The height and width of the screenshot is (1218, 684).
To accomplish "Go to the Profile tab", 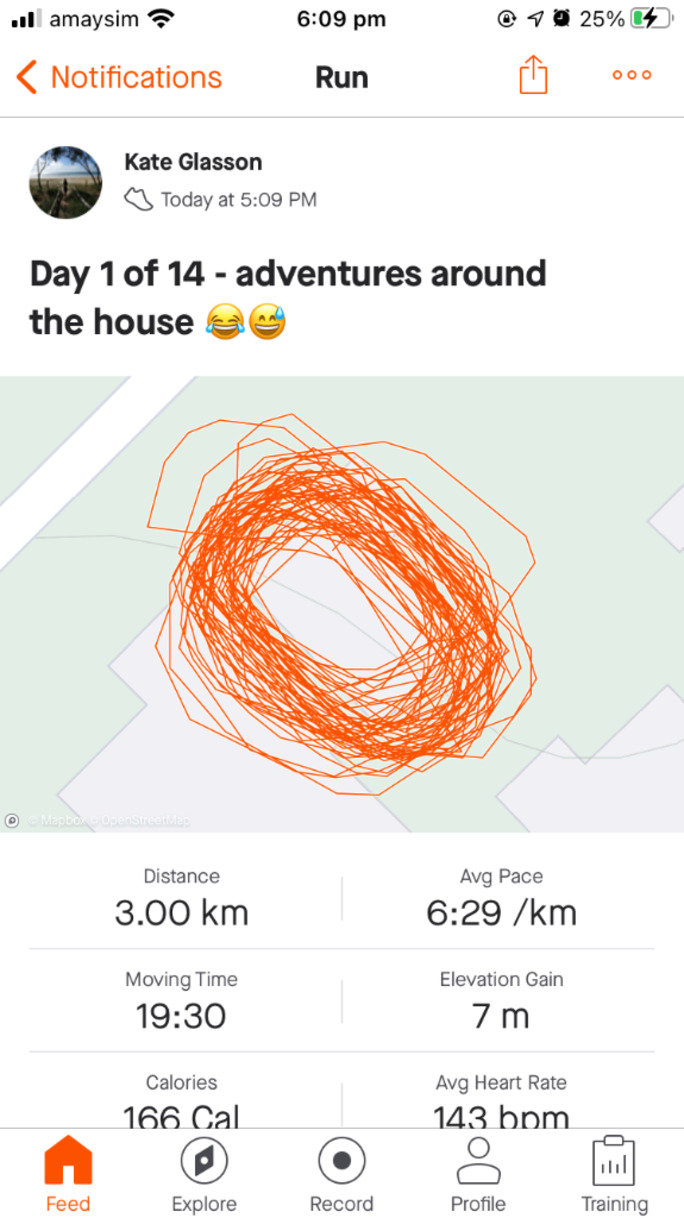I will tap(478, 1176).
